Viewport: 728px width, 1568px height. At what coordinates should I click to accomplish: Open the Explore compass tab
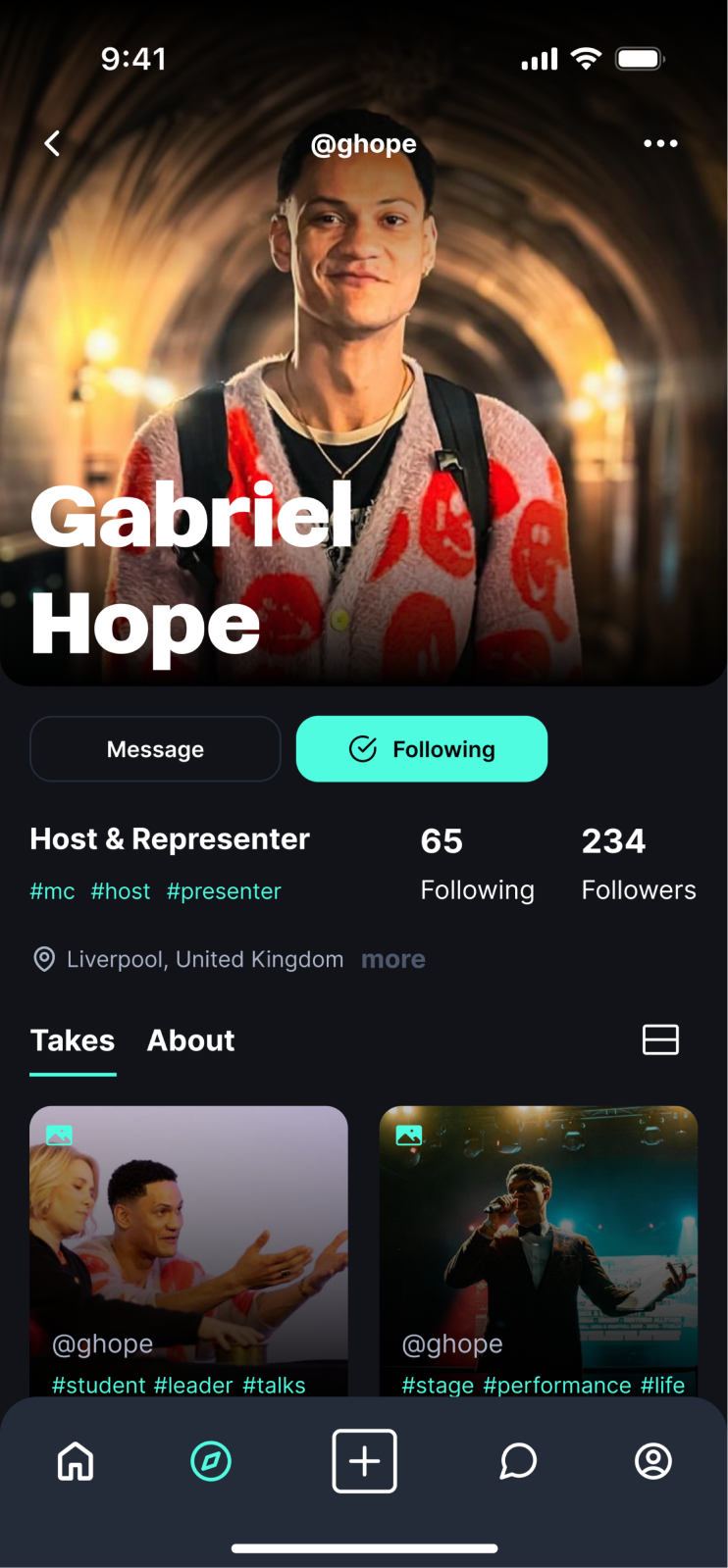[211, 1461]
